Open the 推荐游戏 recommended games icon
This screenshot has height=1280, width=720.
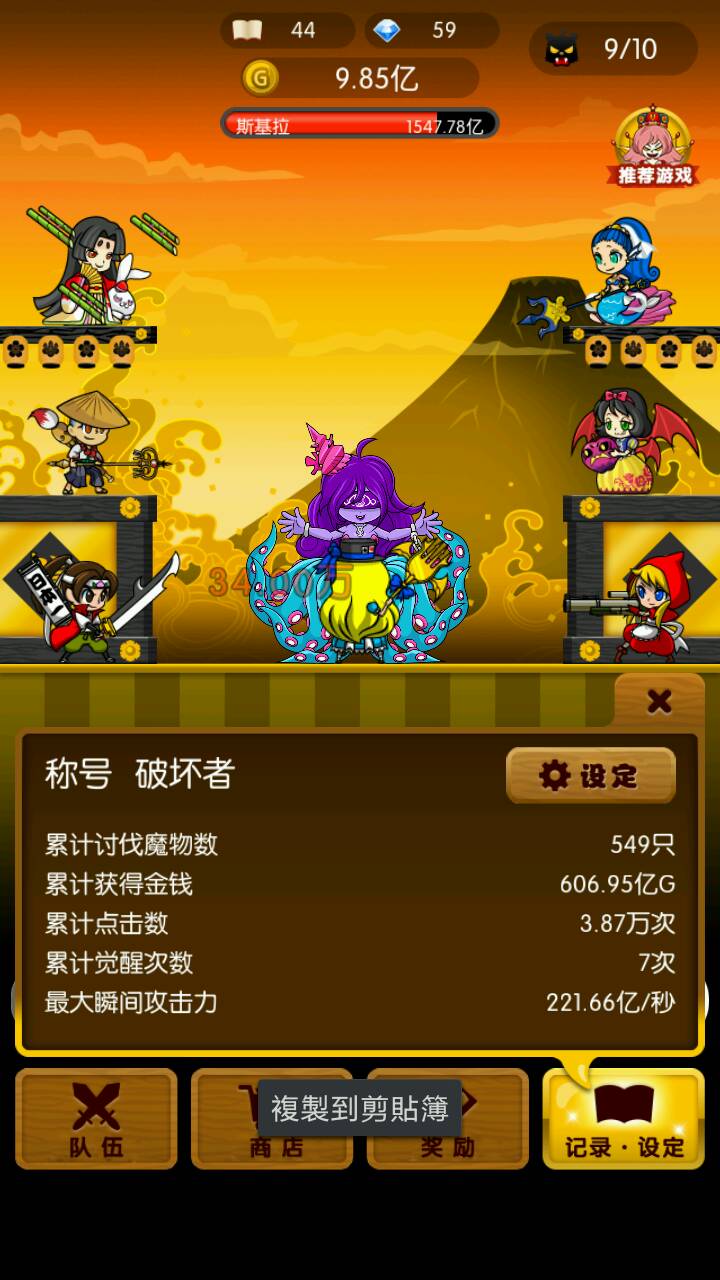[655, 148]
